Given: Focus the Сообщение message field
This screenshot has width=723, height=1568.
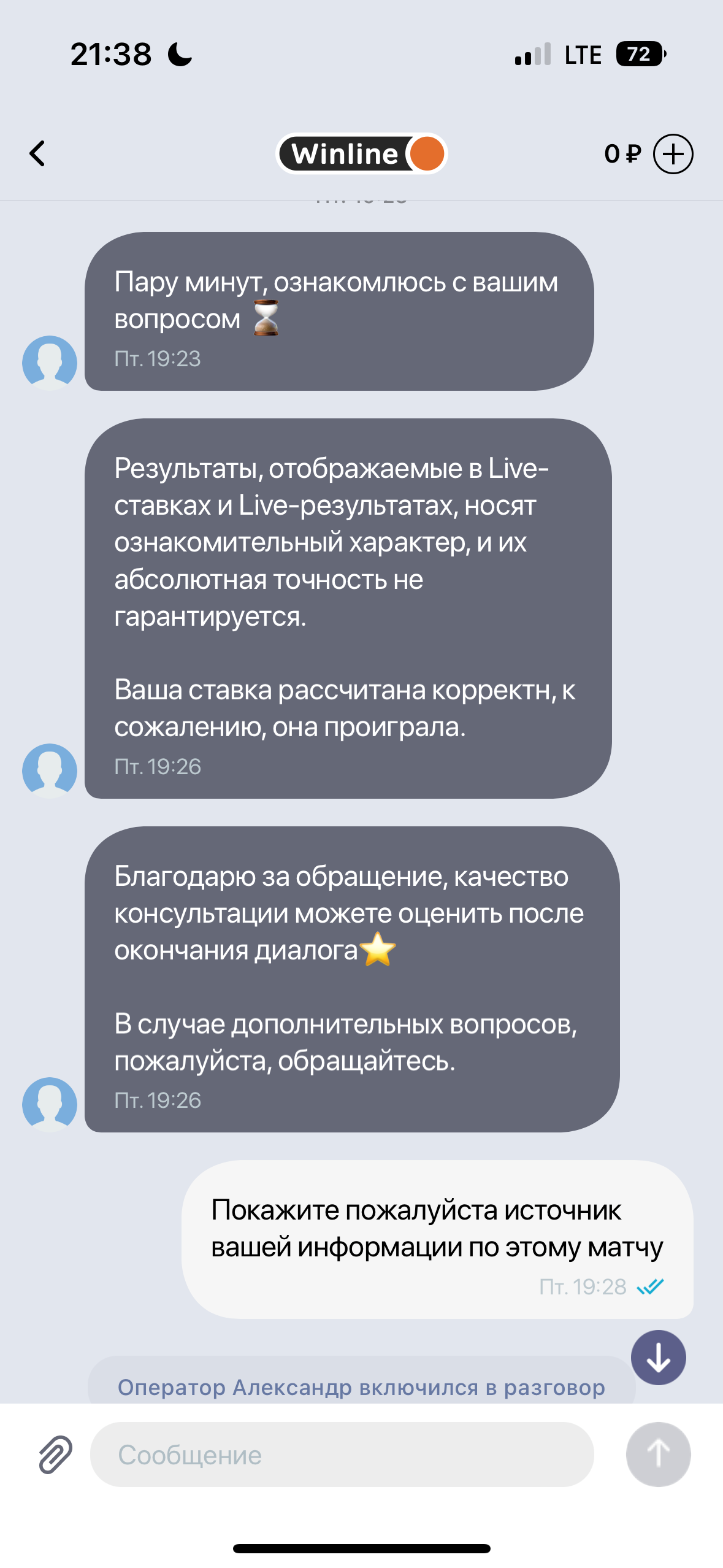Looking at the screenshot, I should 342,1455.
